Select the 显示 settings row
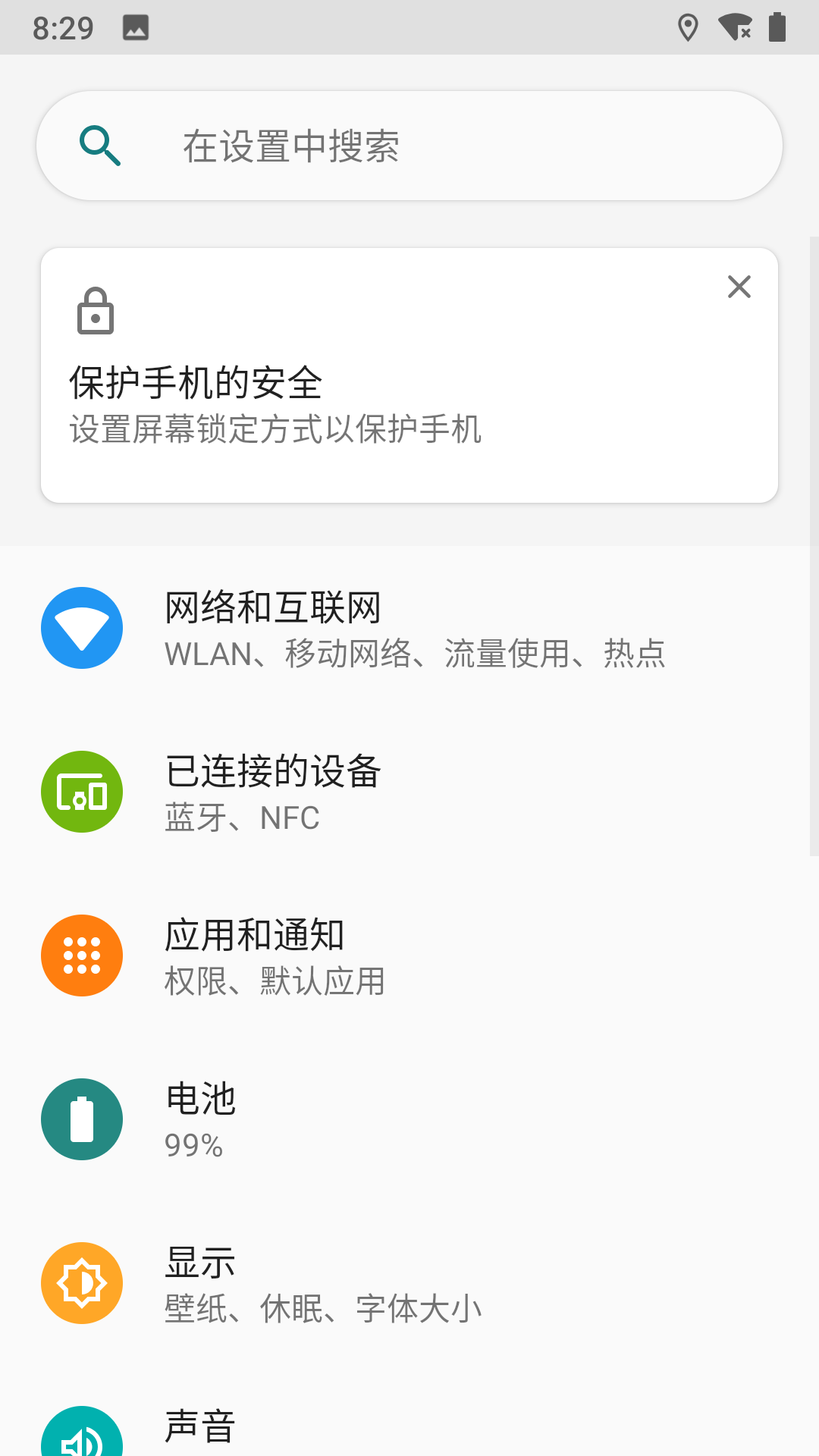 [x=409, y=1284]
